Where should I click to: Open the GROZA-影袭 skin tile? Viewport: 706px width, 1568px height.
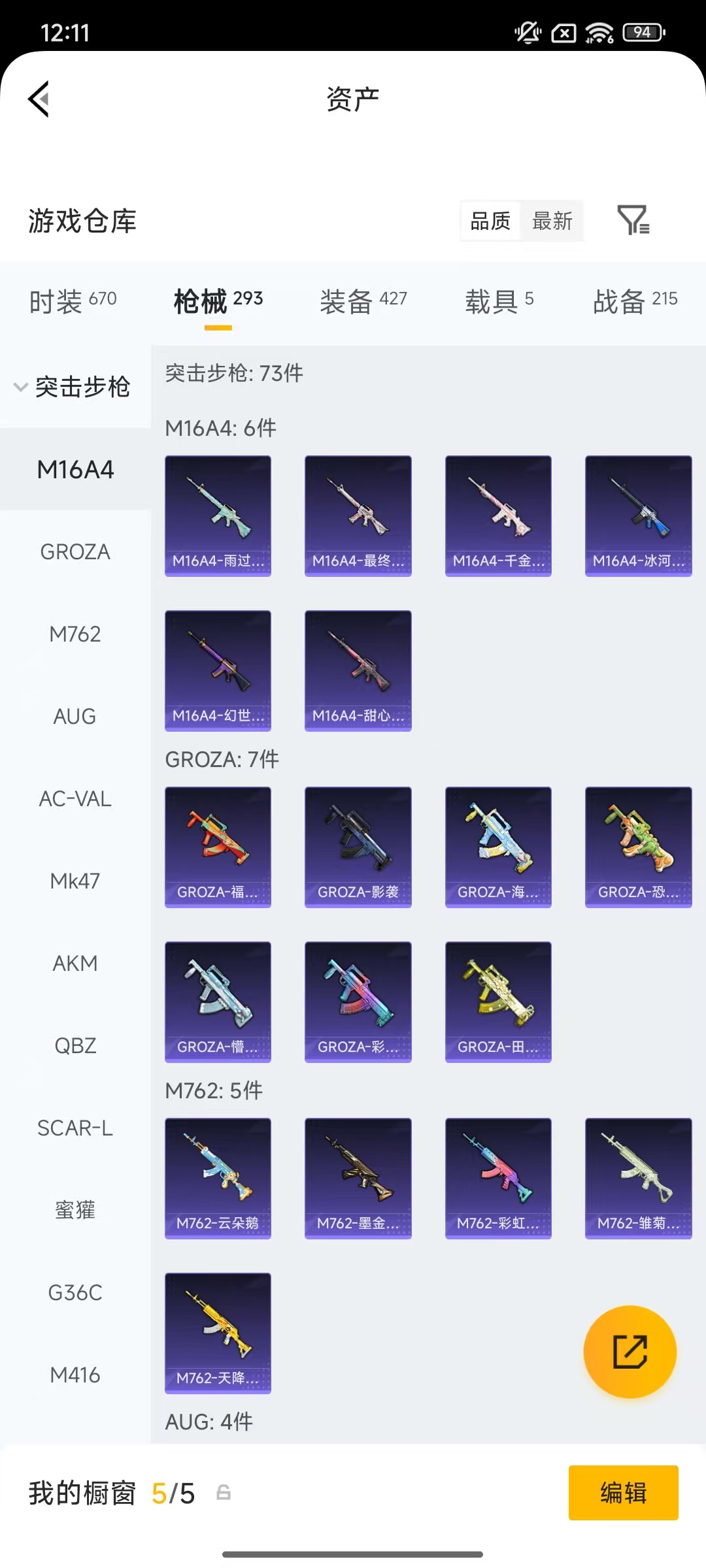(358, 847)
